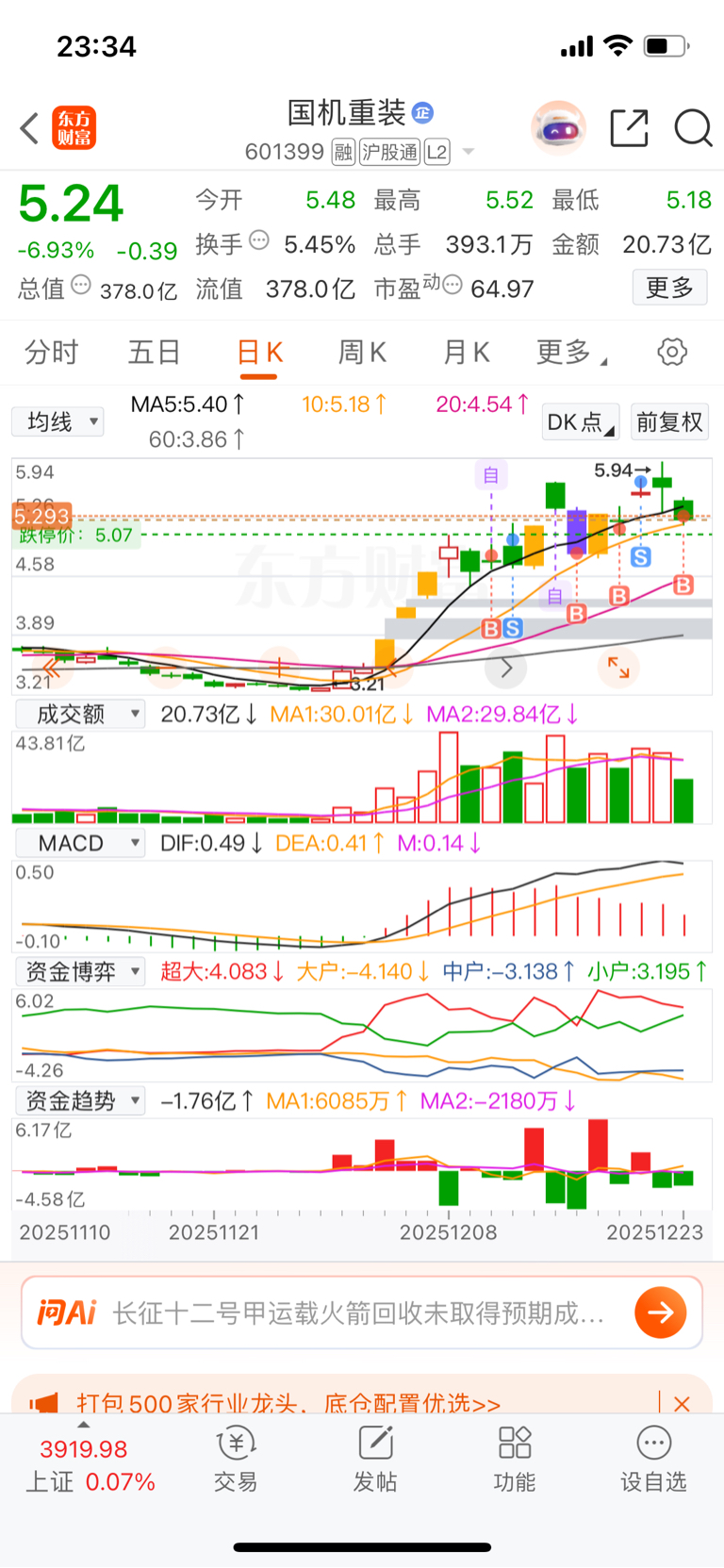The width and height of the screenshot is (724, 1568).
Task: Select the 月K chart tab
Action: [466, 353]
